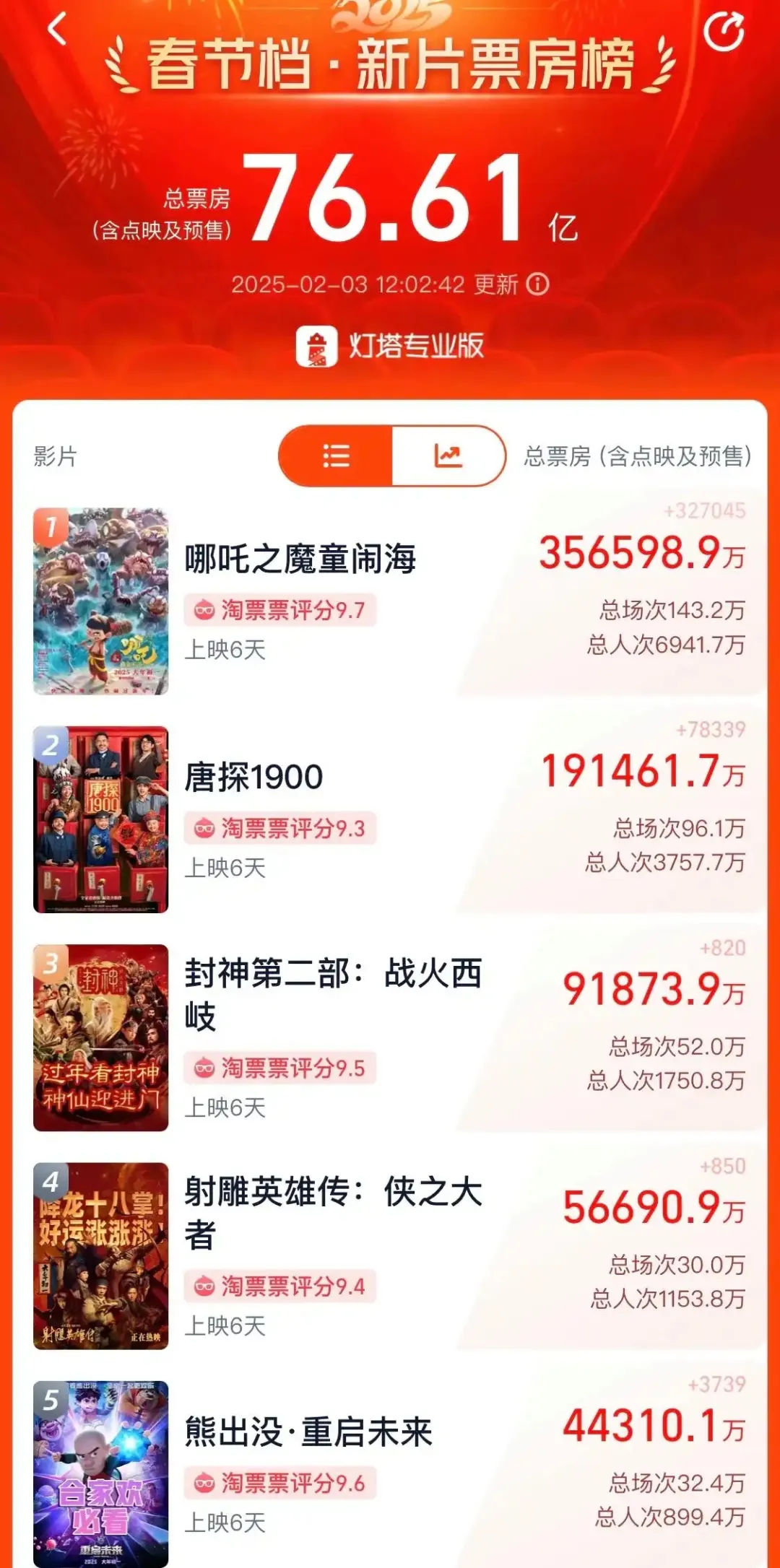Viewport: 780px width, 1568px height.
Task: Switch to the trend chart view
Action: click(x=448, y=456)
